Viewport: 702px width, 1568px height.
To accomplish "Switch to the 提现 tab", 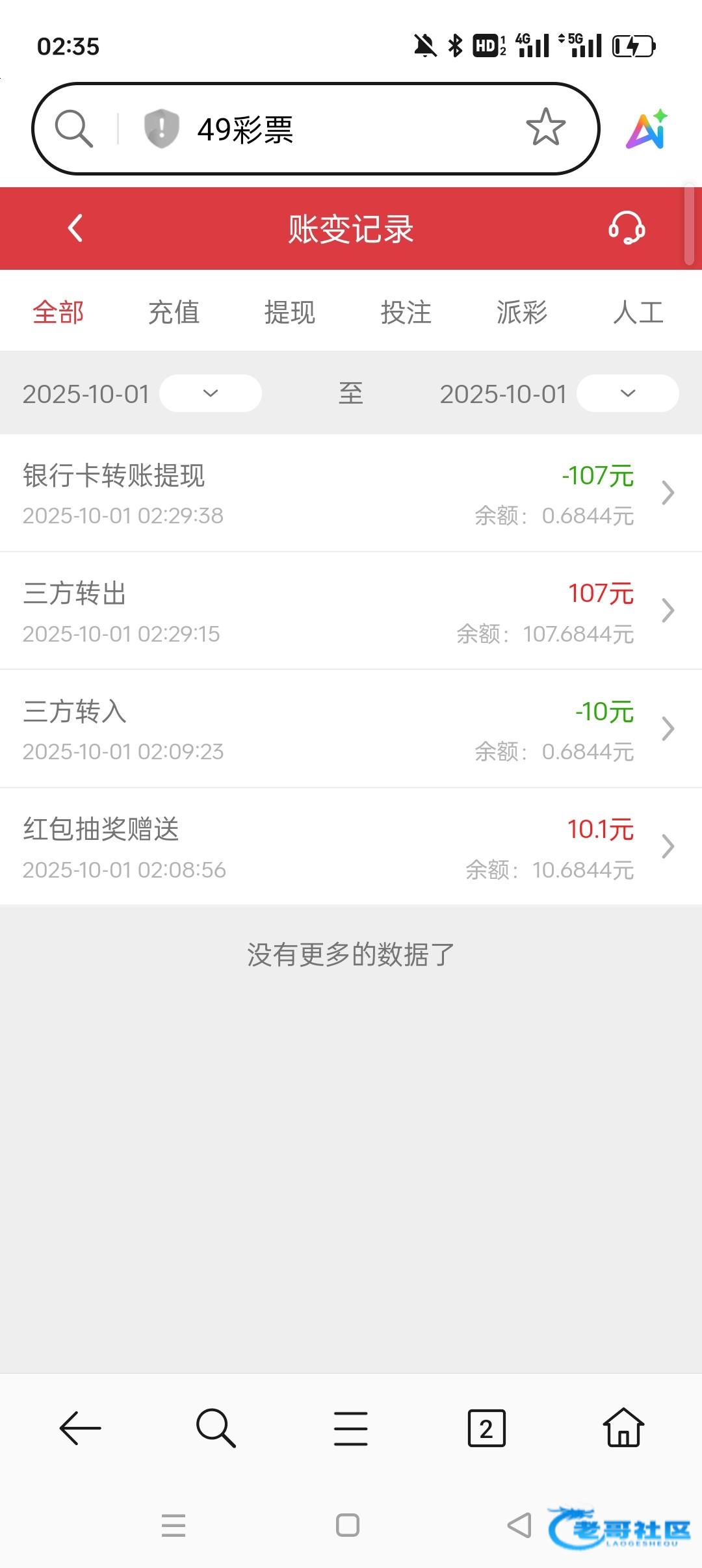I will tap(290, 312).
